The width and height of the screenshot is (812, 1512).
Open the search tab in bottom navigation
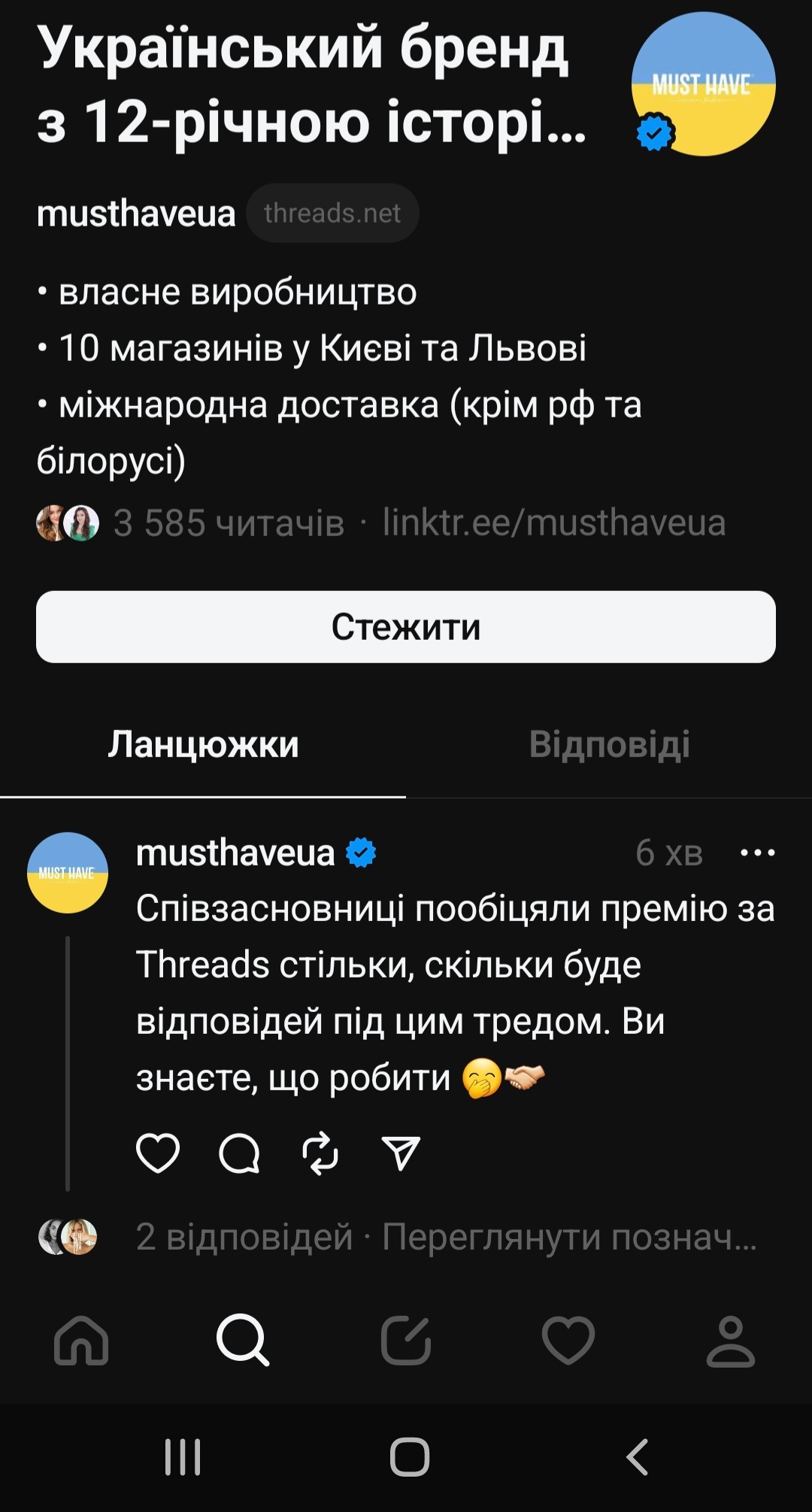click(x=243, y=1341)
